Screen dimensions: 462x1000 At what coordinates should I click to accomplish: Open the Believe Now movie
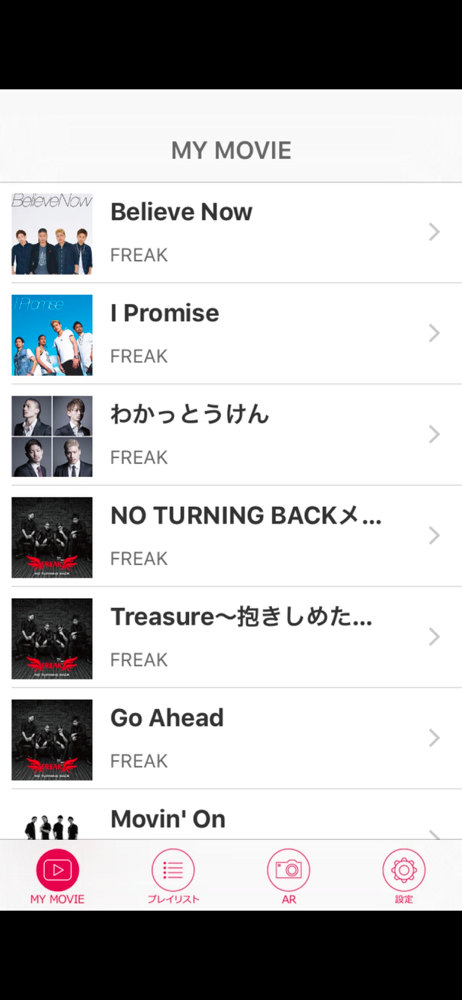pos(231,233)
